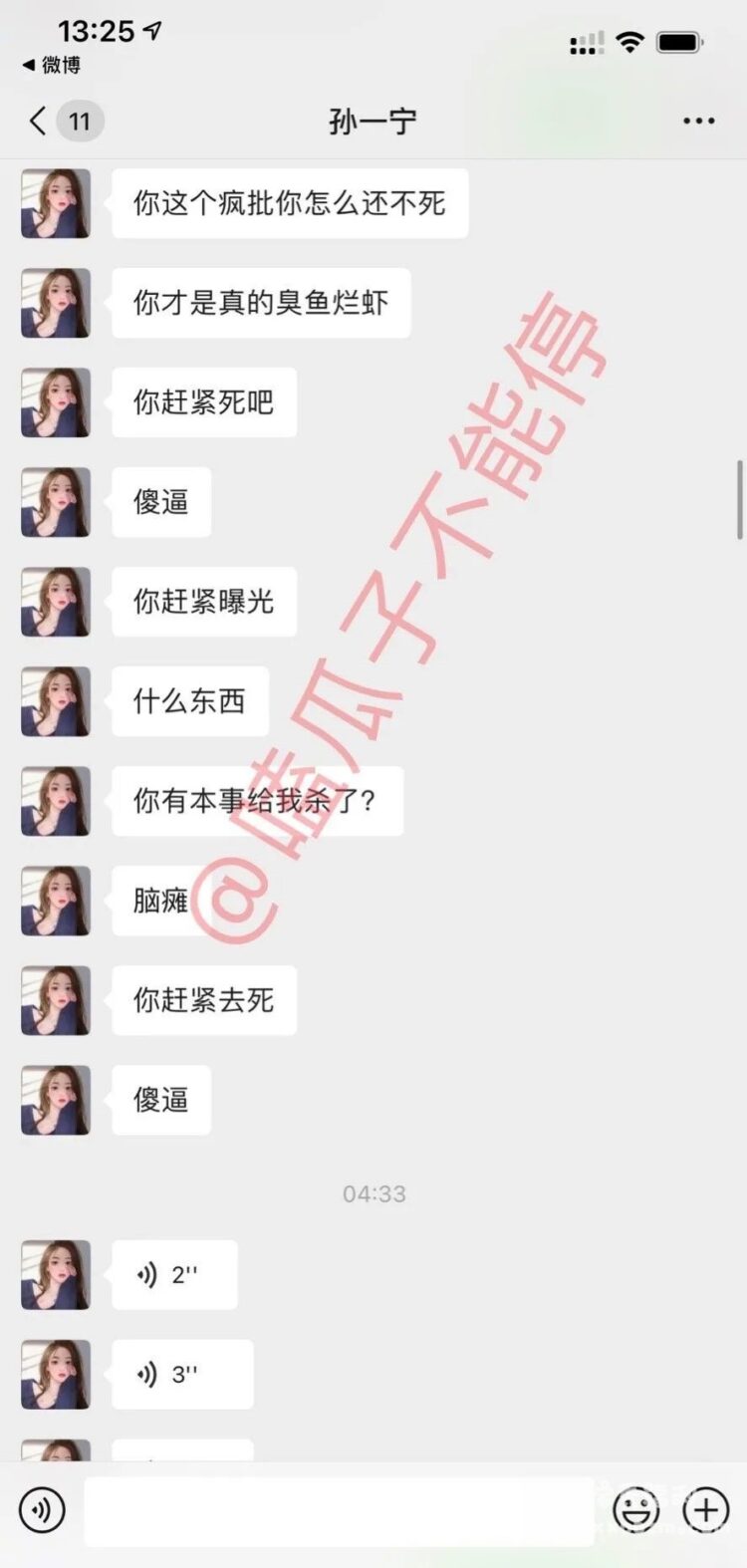Open the three-dot chat menu
The height and width of the screenshot is (1568, 747).
pyautogui.click(x=698, y=122)
